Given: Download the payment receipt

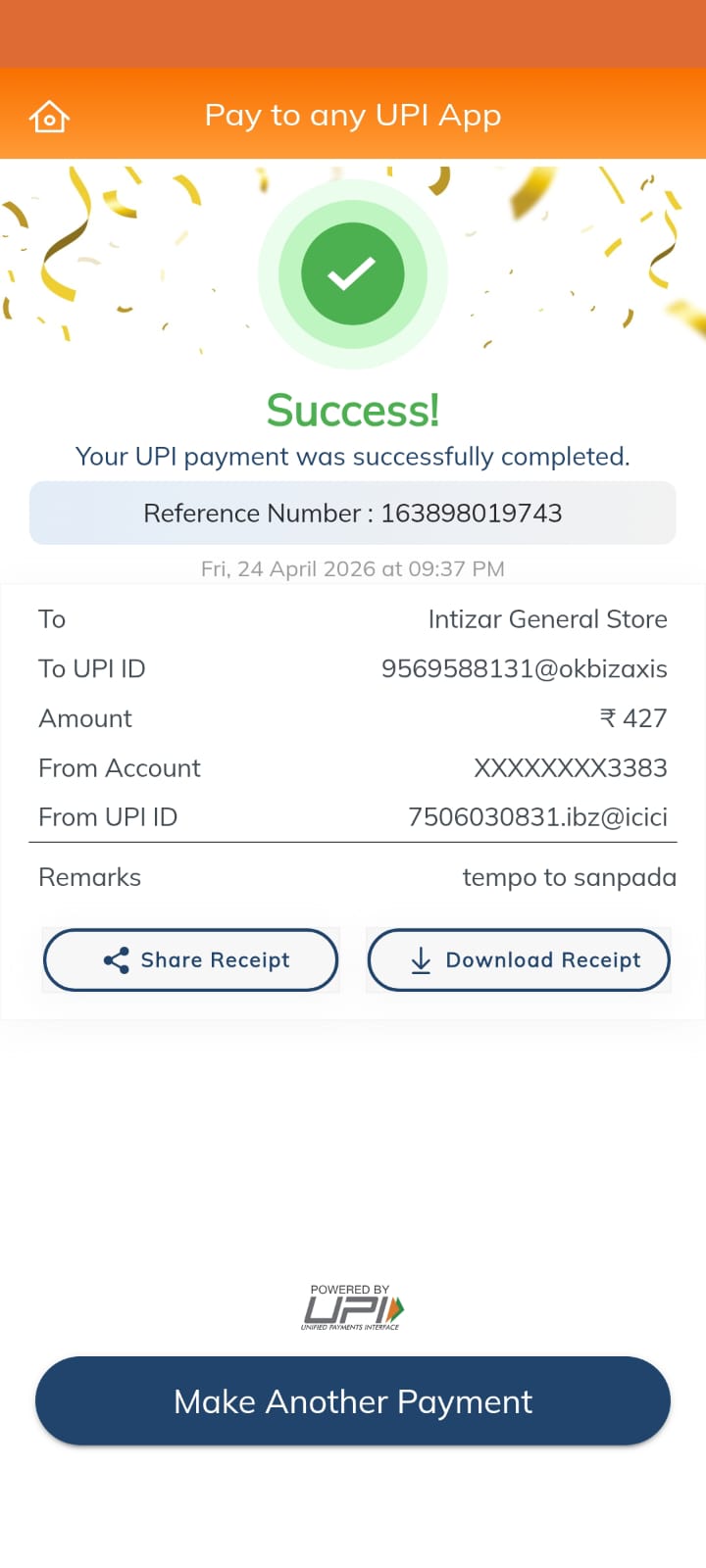Looking at the screenshot, I should (519, 959).
